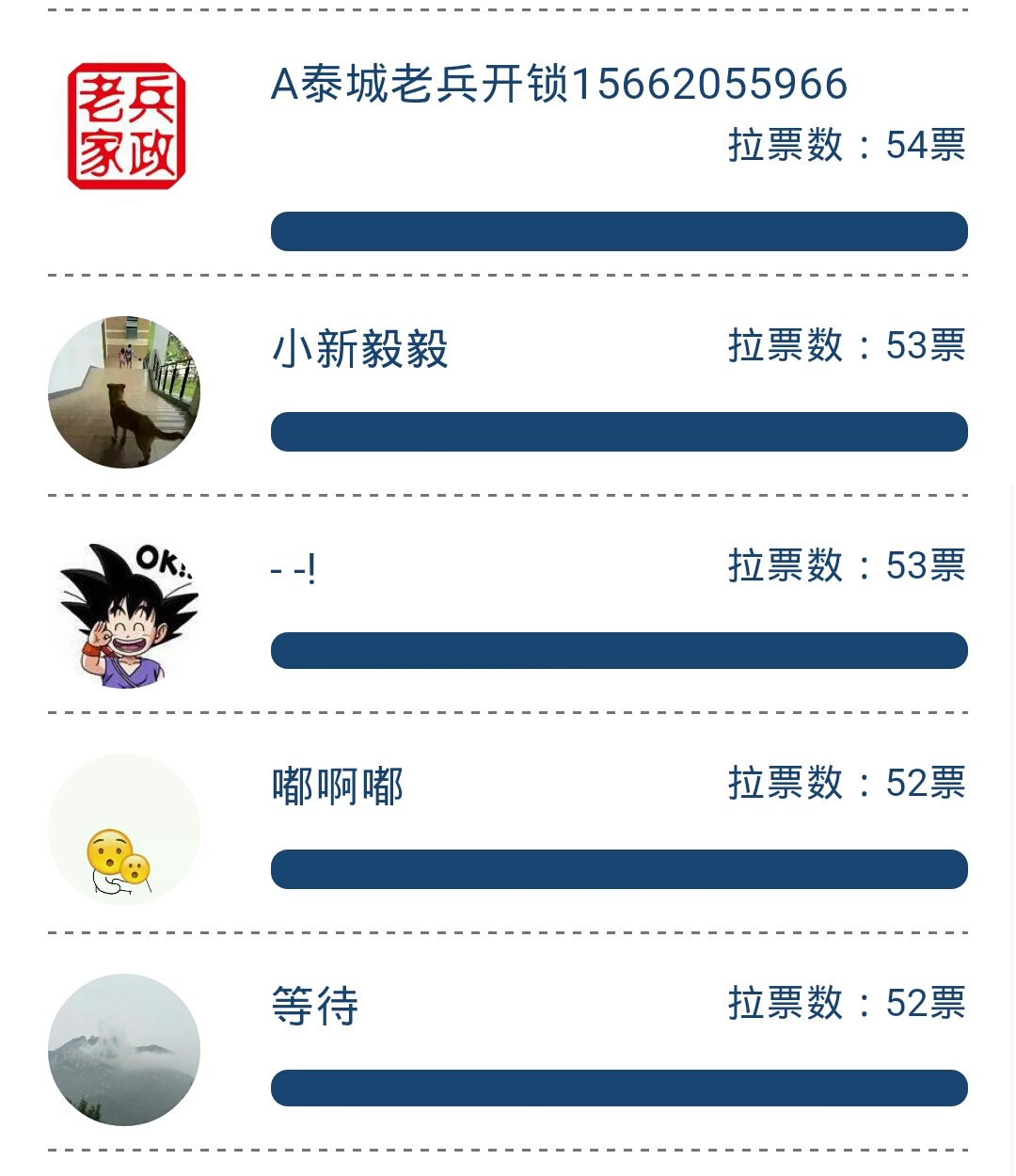Viewport: 1016px width, 1176px height.
Task: Open 嘟啊嘟's entry in the ranking
Action: 338,787
